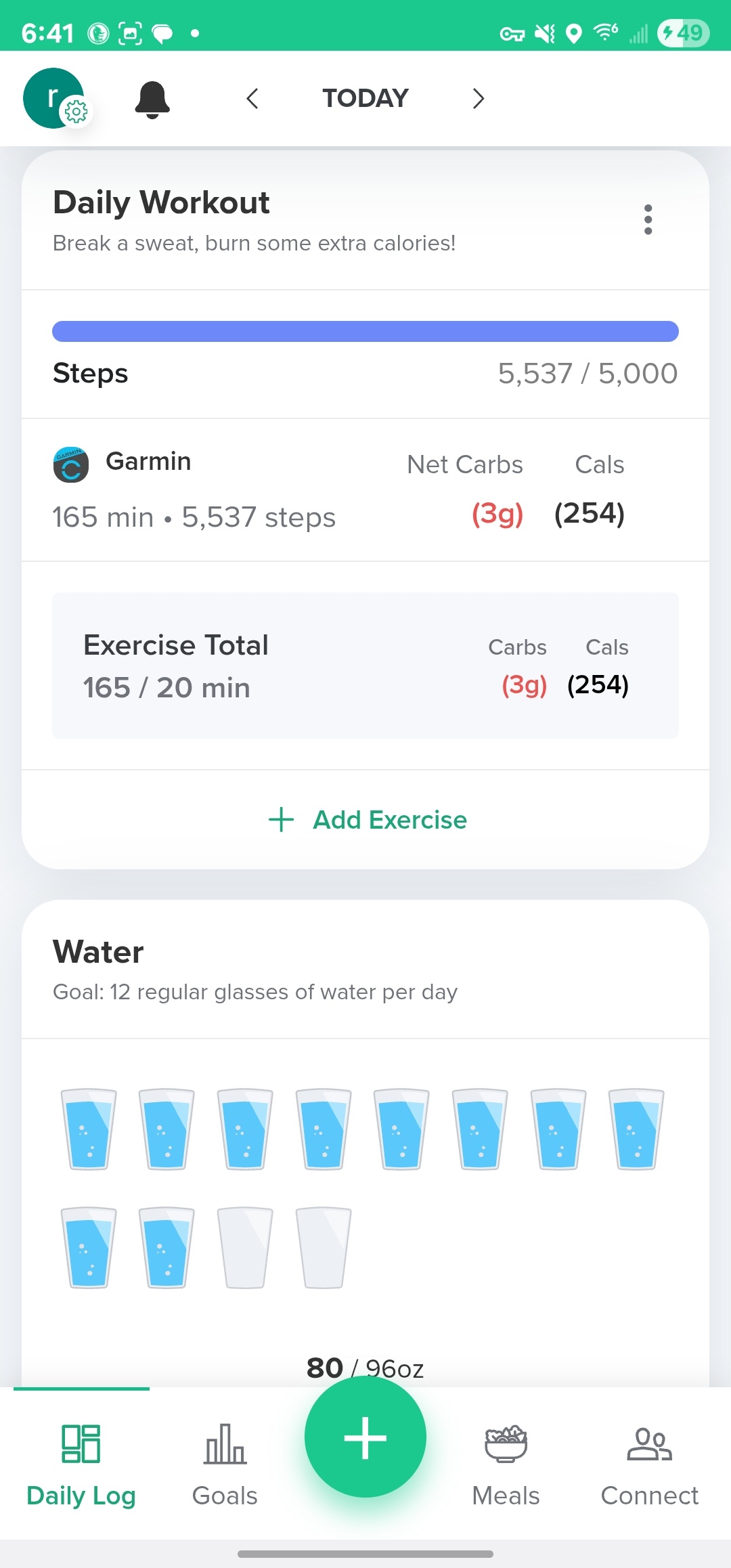Open the TODAY date picker

(x=365, y=99)
